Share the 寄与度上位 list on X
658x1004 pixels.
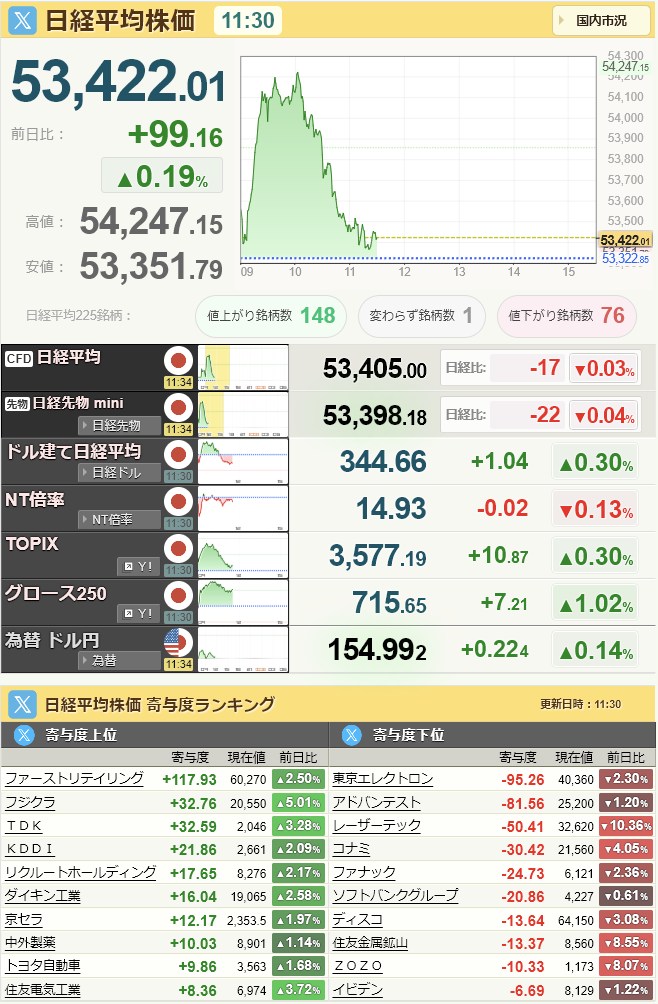click(24, 735)
